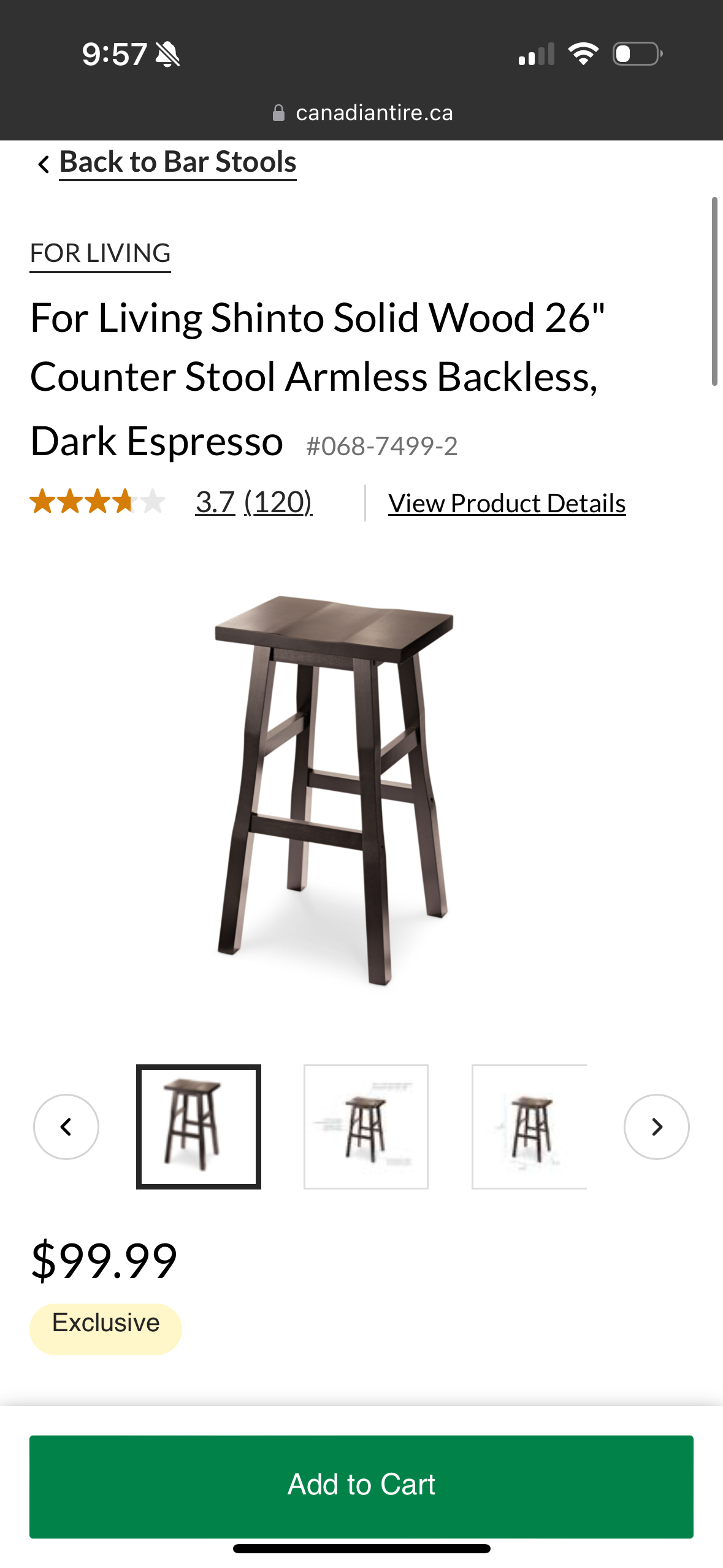
Task: Open View Product Details
Action: coord(507,502)
